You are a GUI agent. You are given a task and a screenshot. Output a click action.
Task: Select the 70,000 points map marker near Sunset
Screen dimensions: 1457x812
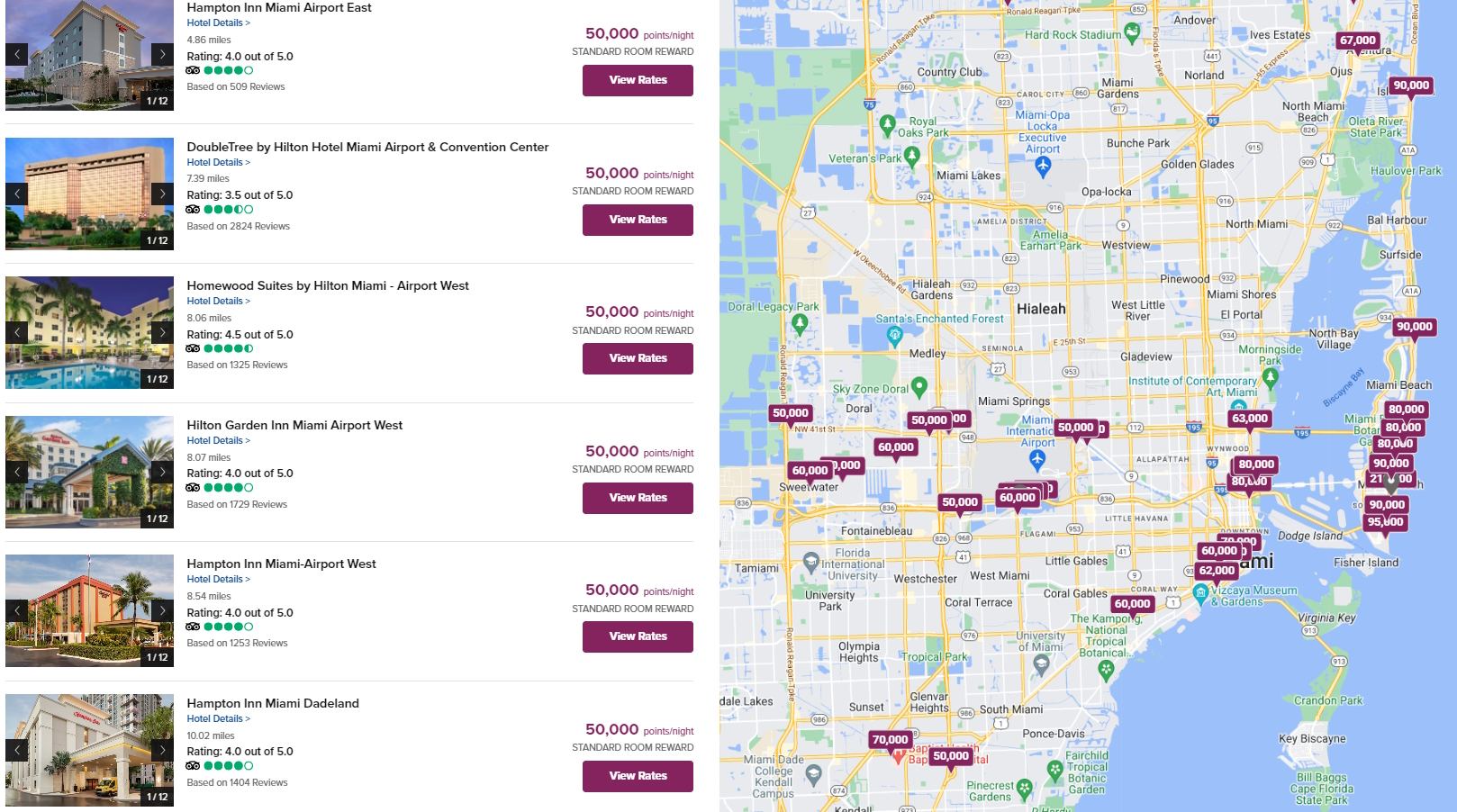[x=890, y=740]
